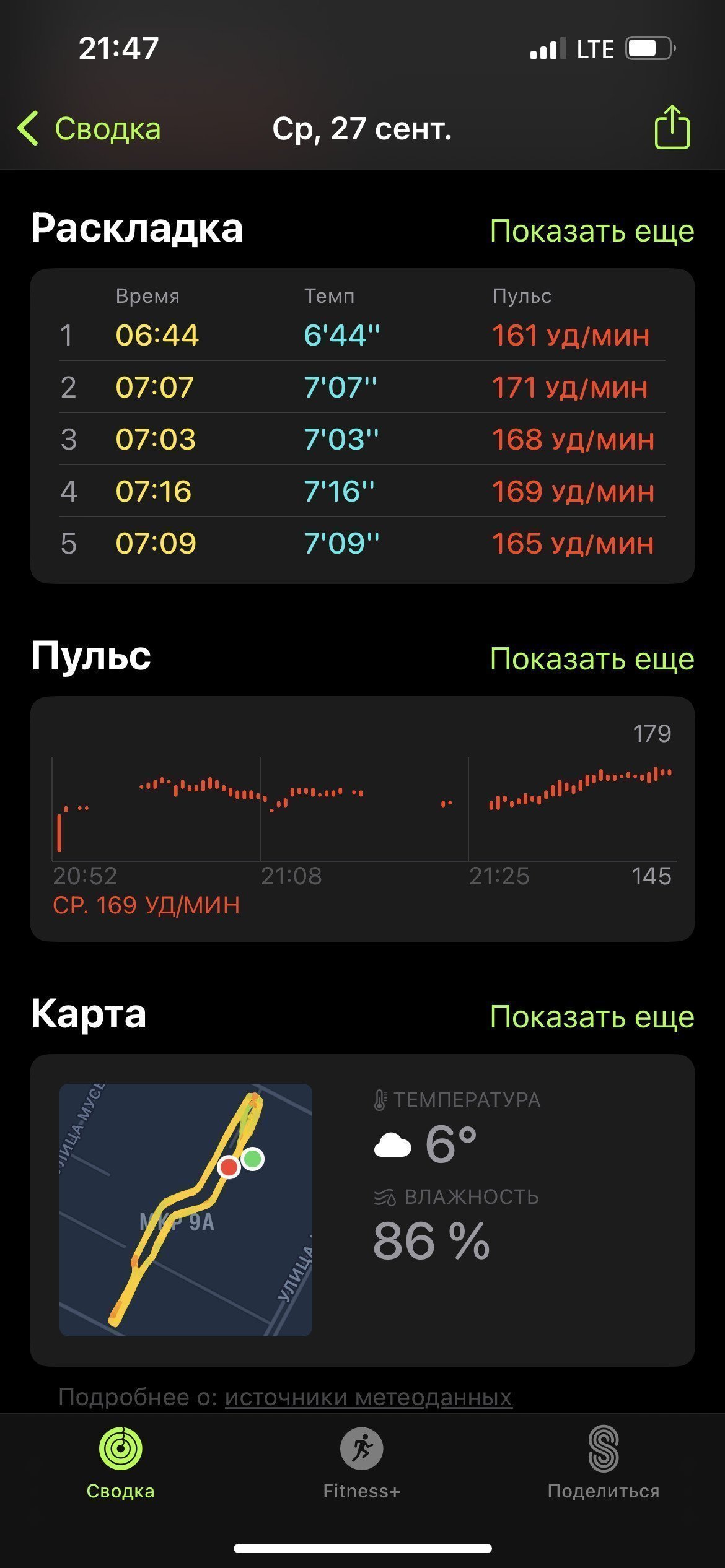Show more for Карта section

[592, 1017]
